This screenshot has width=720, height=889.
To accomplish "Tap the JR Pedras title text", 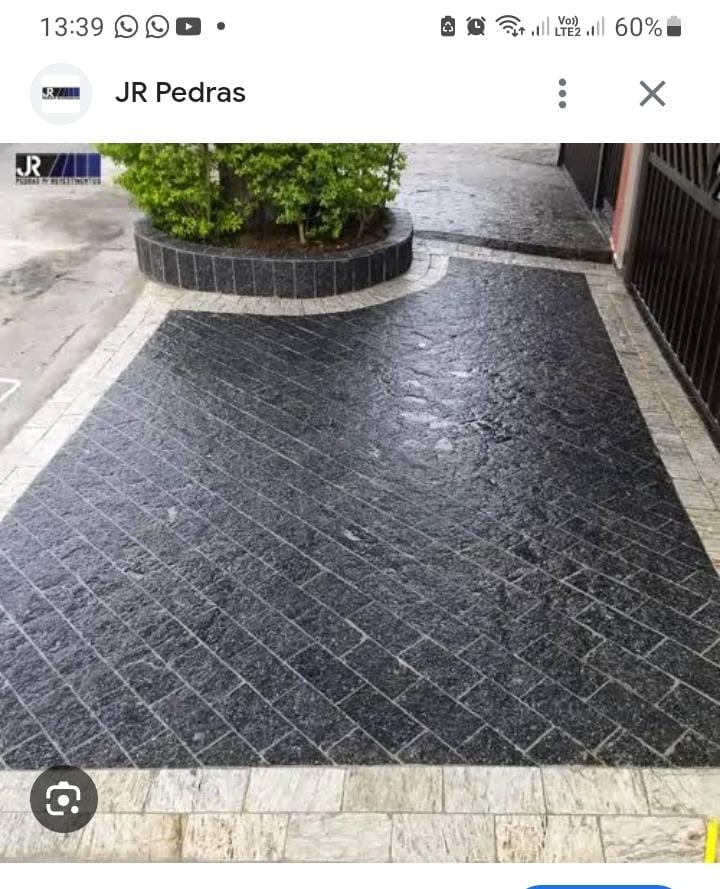I will [181, 93].
